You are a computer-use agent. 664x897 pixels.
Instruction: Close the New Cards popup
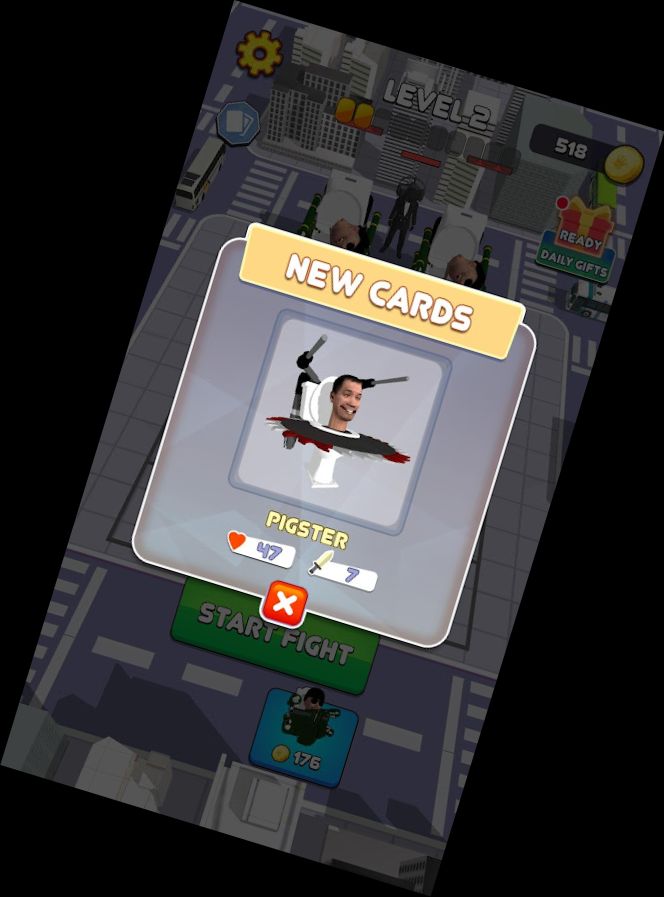tap(284, 603)
